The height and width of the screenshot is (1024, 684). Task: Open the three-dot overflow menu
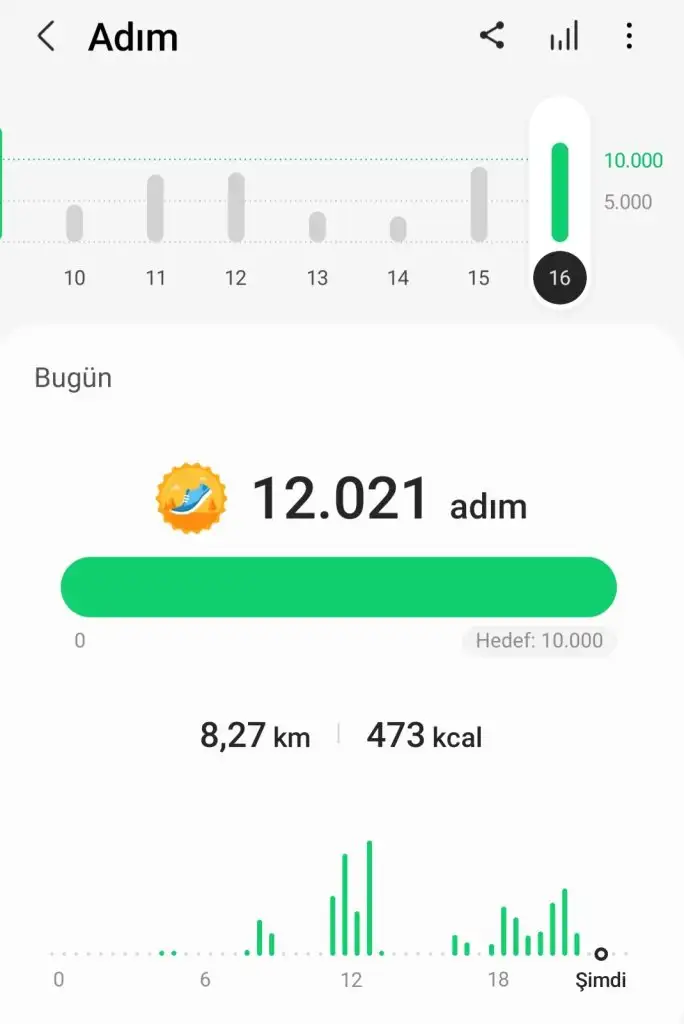pyautogui.click(x=629, y=38)
